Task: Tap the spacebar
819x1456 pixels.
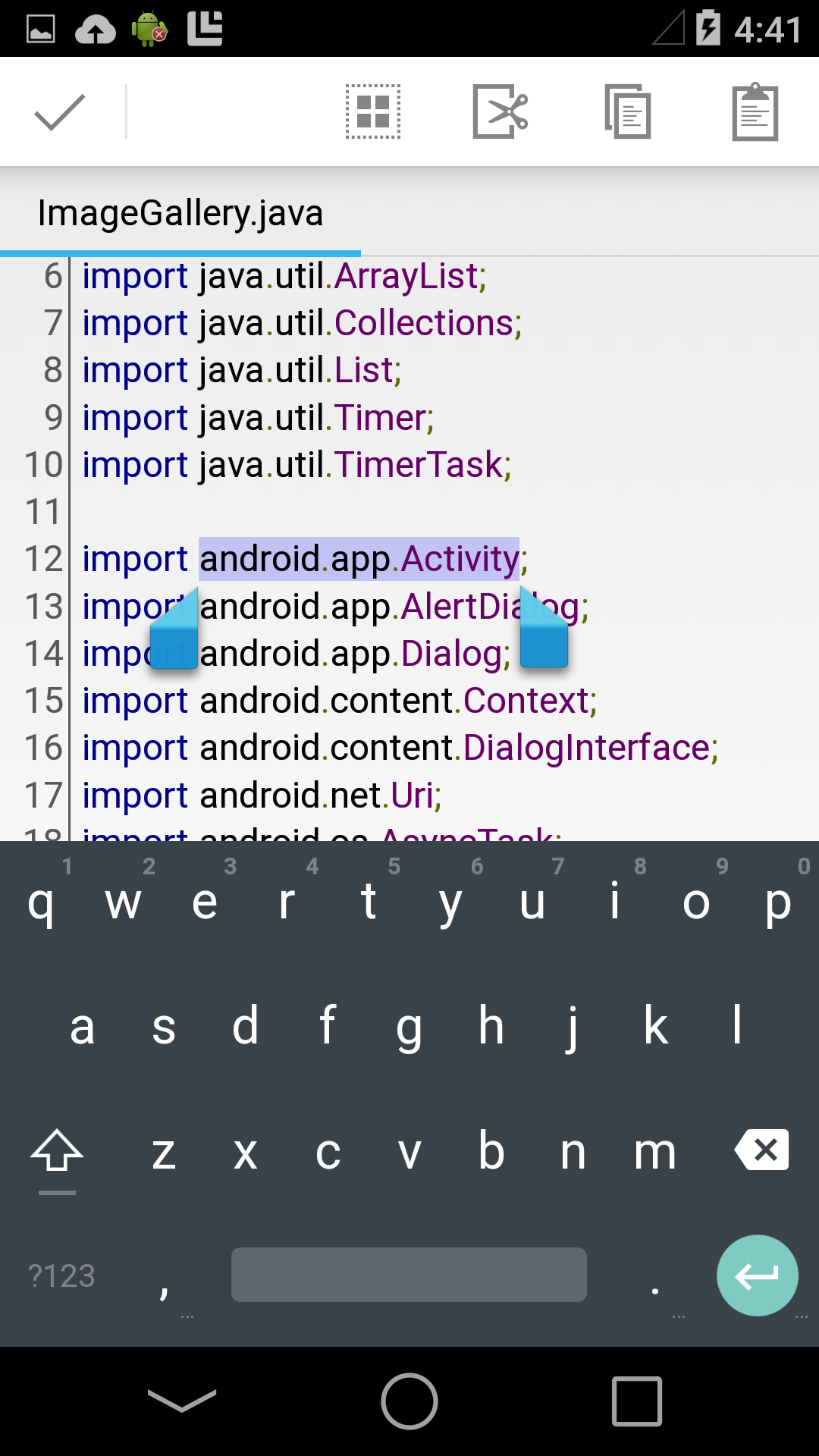Action: click(x=409, y=1275)
